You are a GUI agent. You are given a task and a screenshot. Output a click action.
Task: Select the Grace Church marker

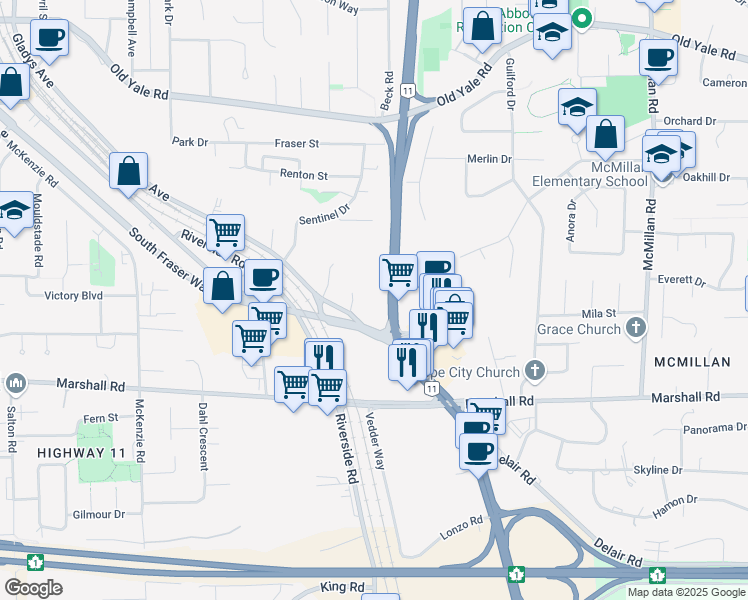[x=635, y=328]
